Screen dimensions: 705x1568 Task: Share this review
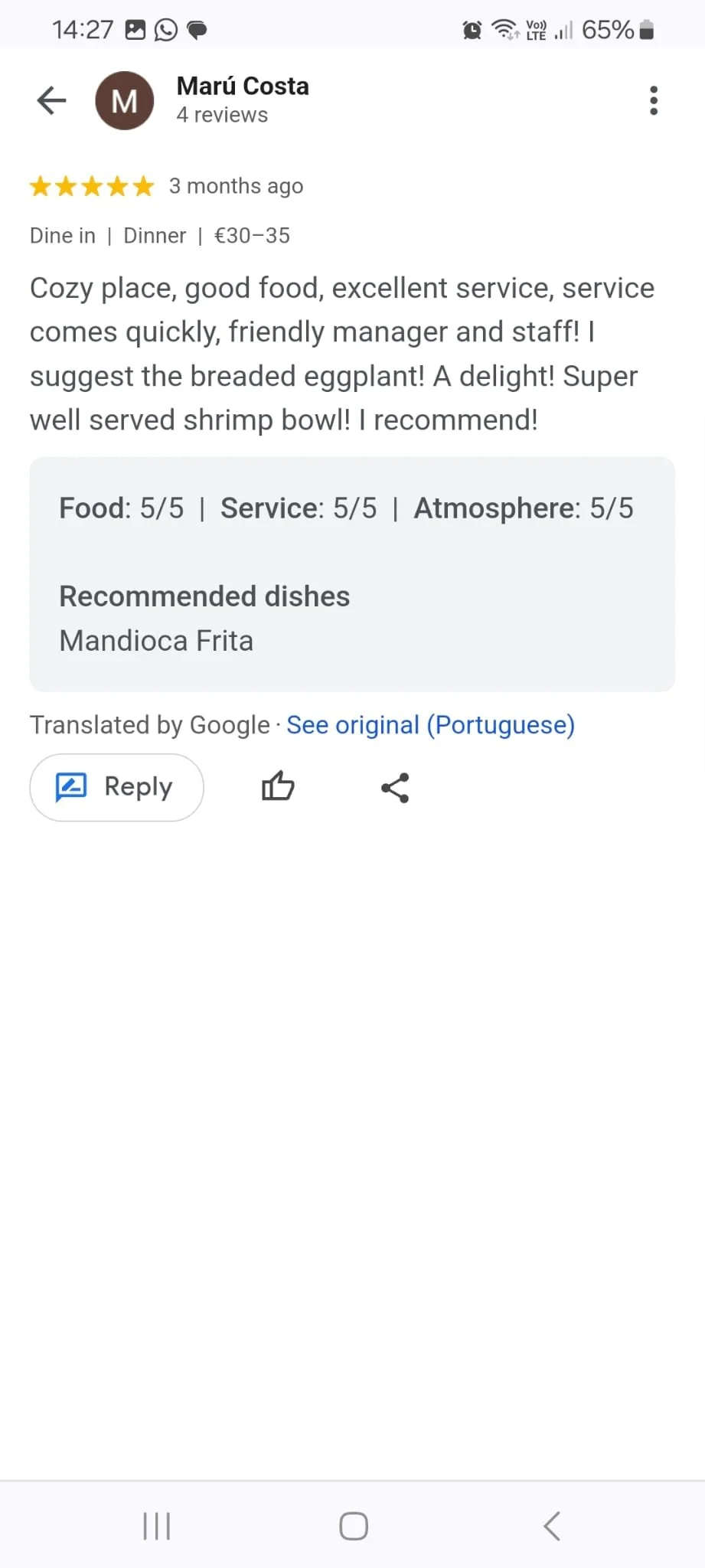tap(395, 787)
